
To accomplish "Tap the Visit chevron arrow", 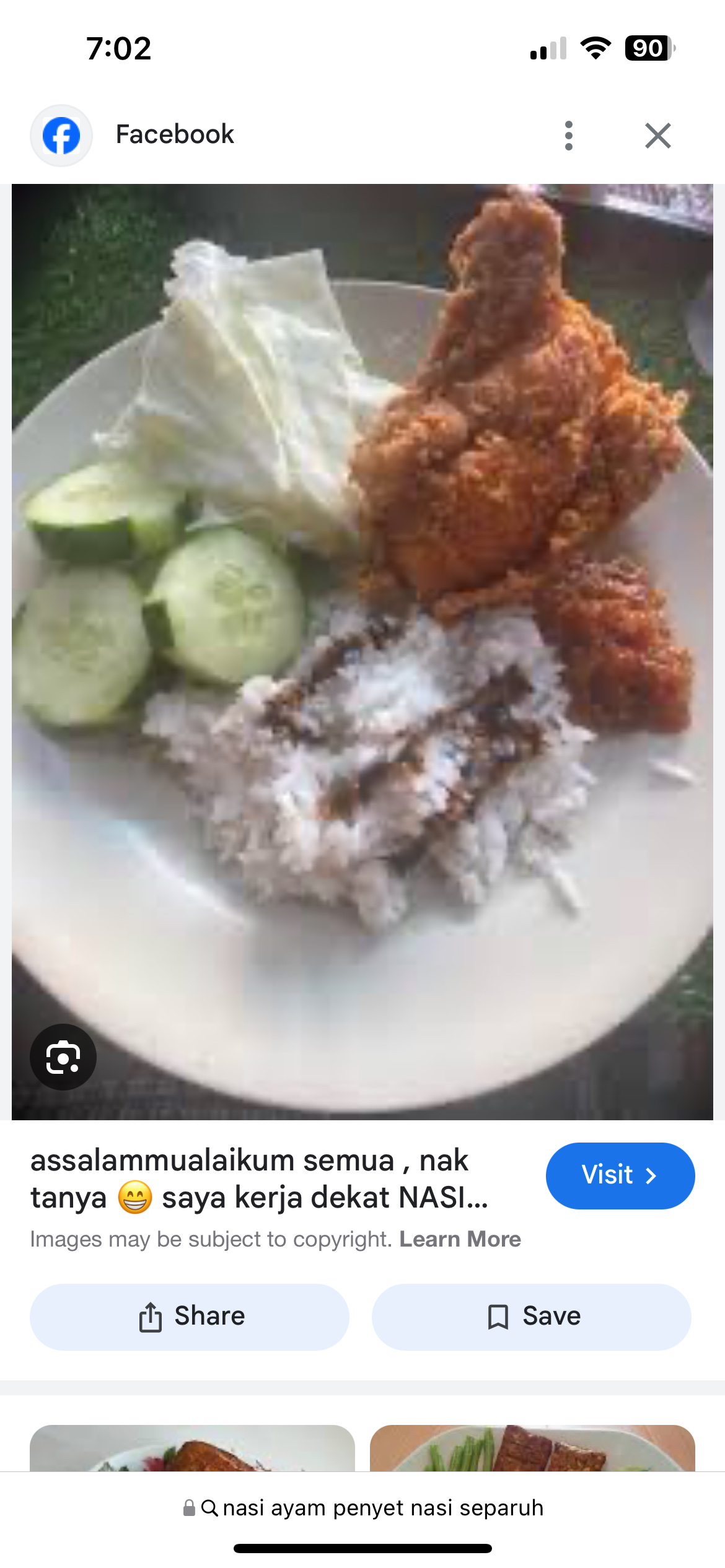I will (x=650, y=1175).
